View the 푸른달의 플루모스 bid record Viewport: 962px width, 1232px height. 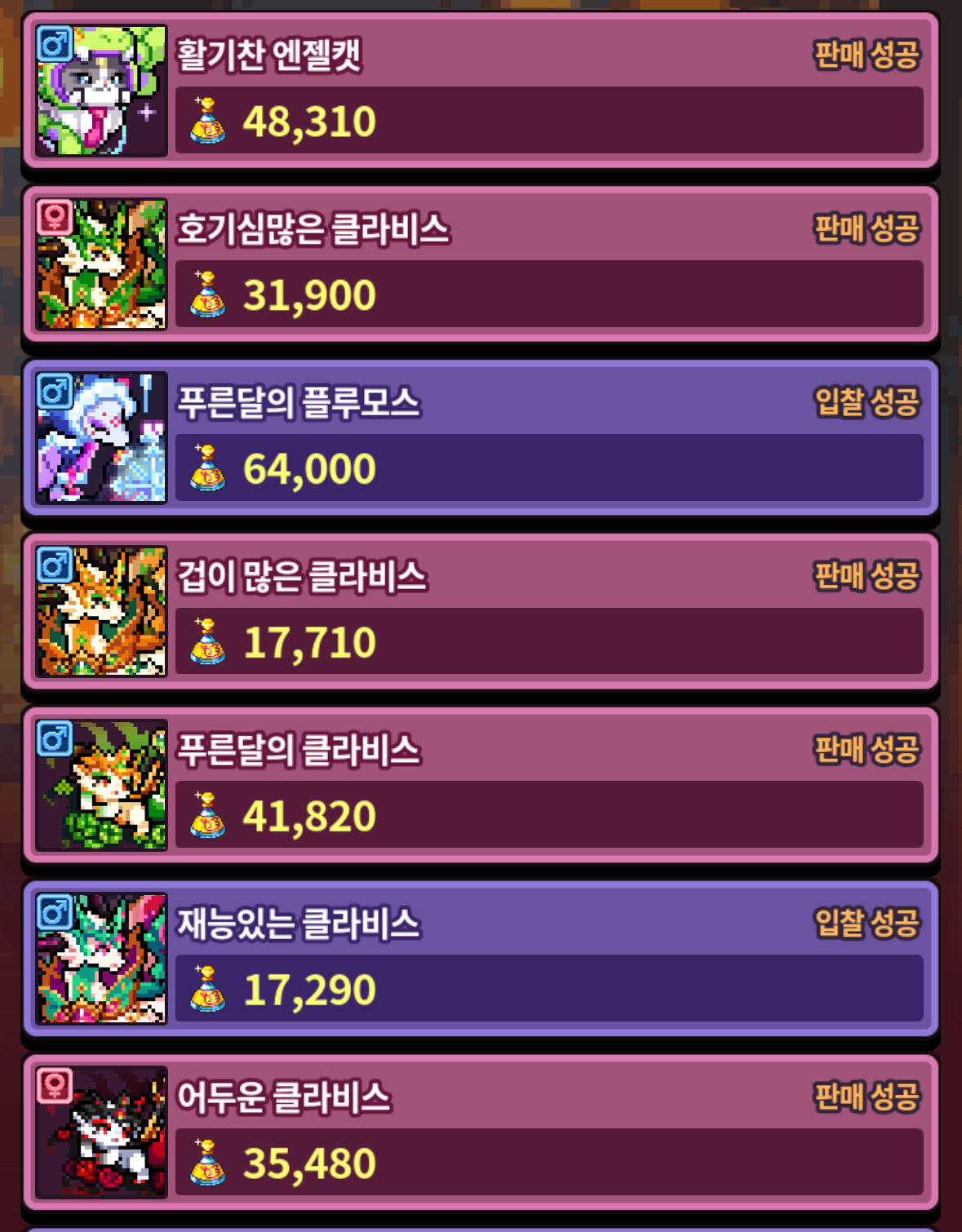point(481,437)
